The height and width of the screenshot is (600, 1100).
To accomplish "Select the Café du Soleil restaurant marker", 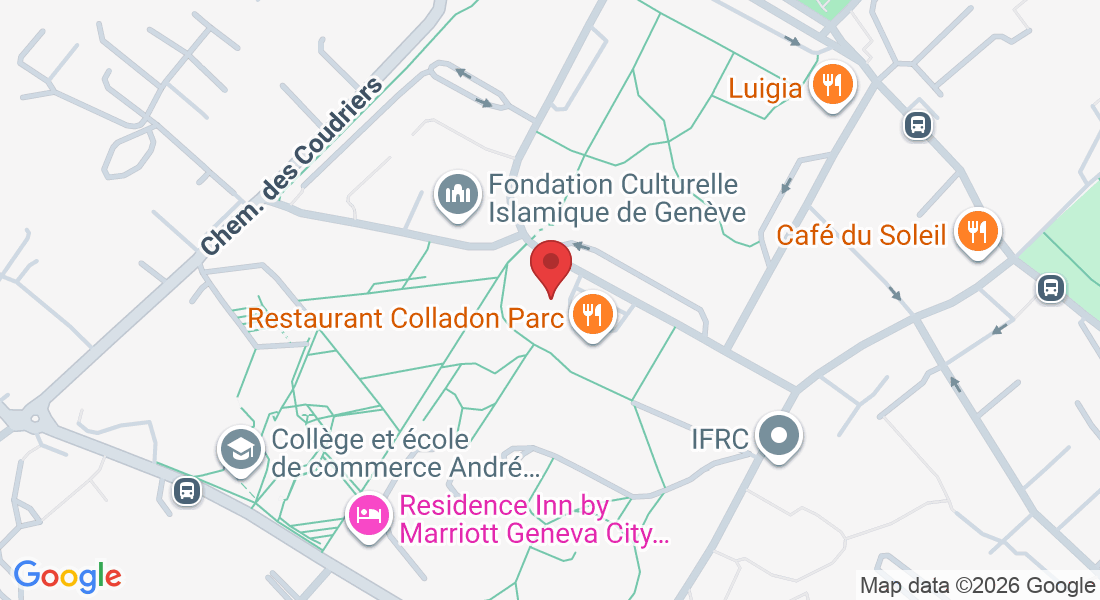I will click(x=973, y=232).
